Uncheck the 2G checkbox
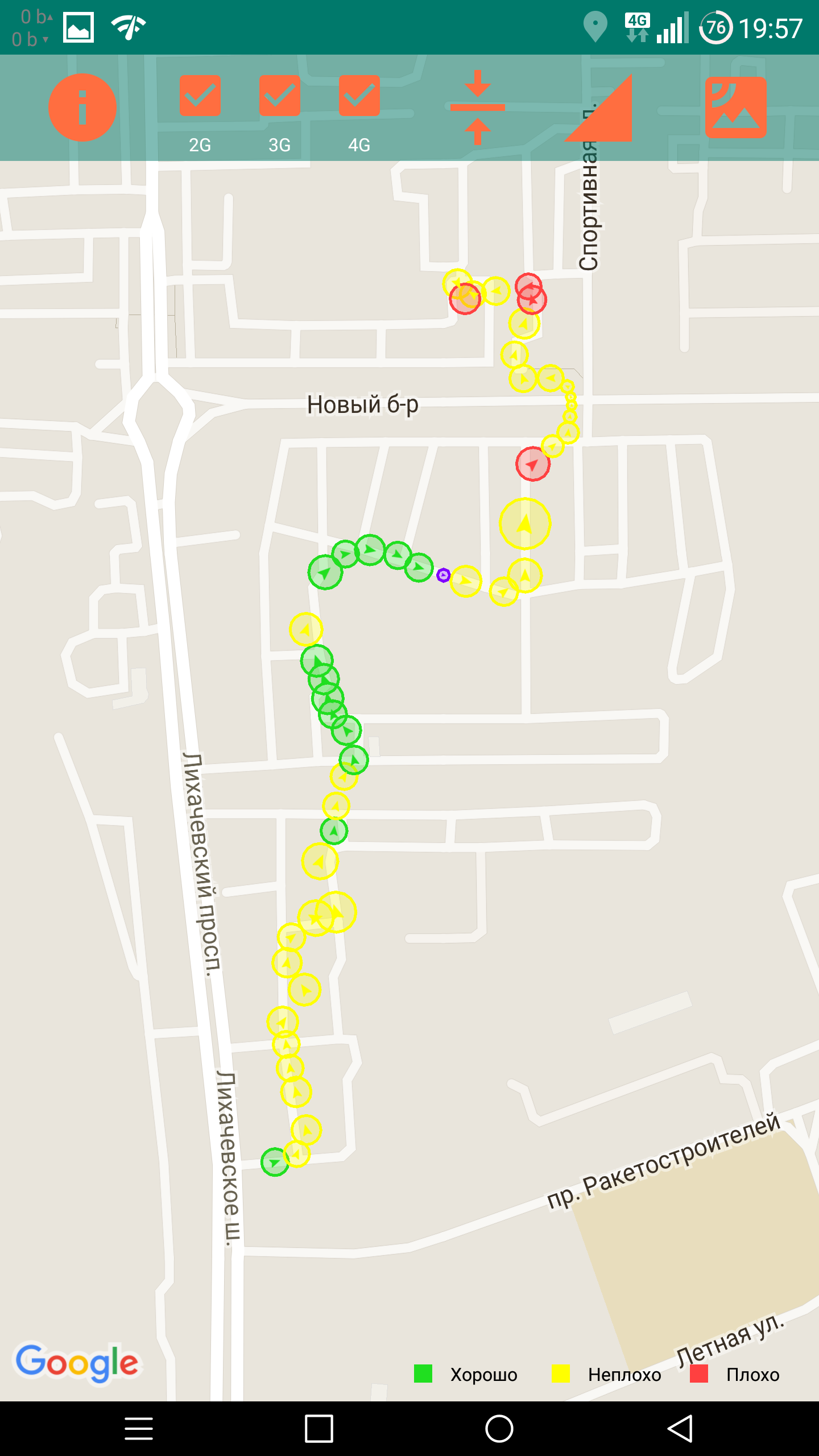This screenshot has height=1456, width=819. (x=200, y=96)
